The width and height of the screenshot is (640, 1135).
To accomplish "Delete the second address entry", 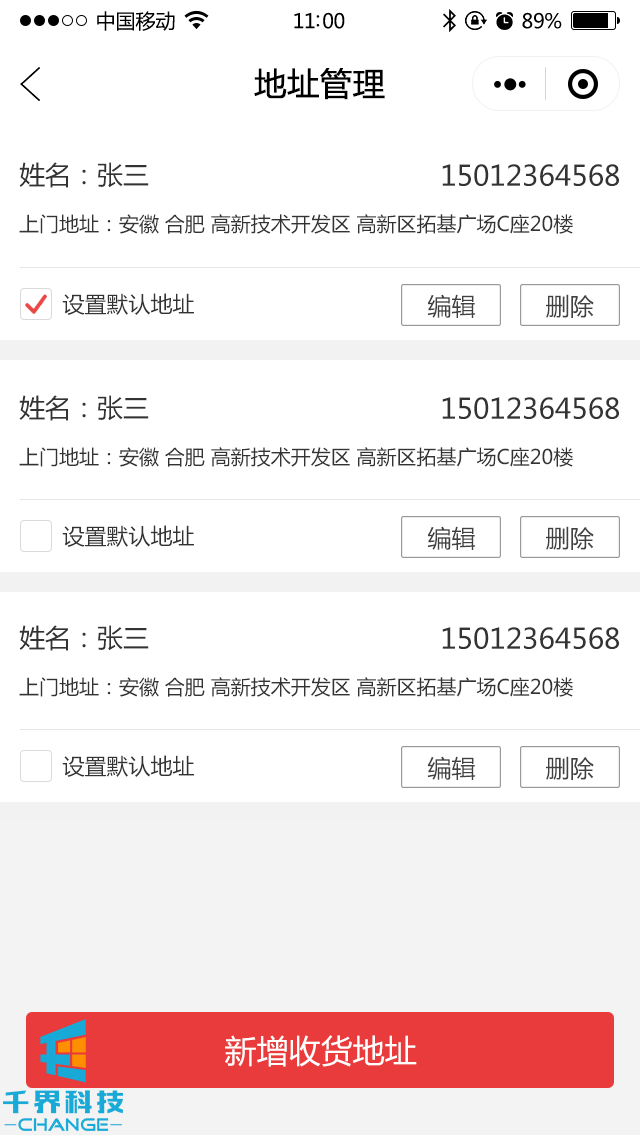I will (x=569, y=537).
